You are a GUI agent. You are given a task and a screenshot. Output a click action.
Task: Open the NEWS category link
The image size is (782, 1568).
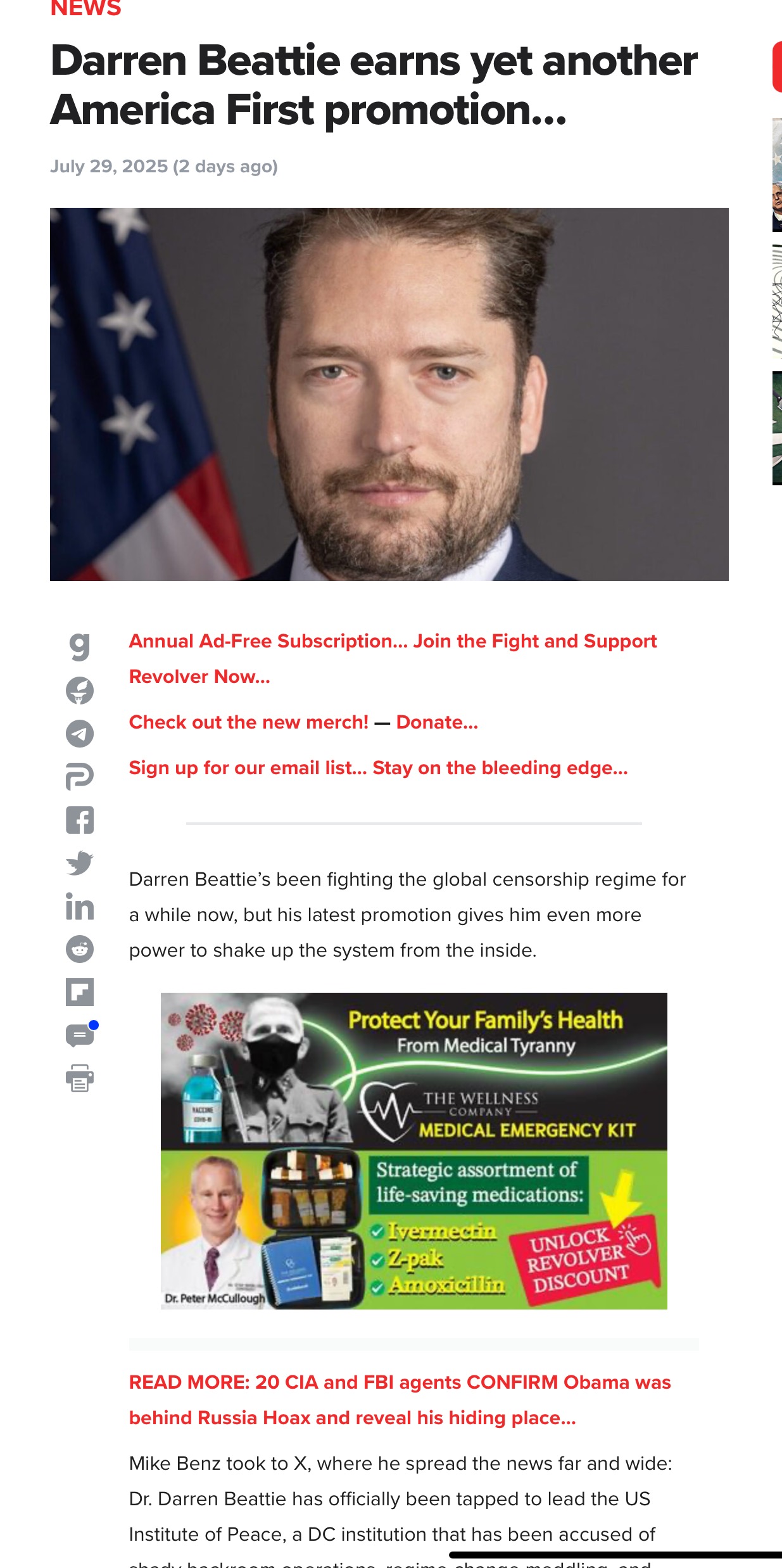[85, 9]
